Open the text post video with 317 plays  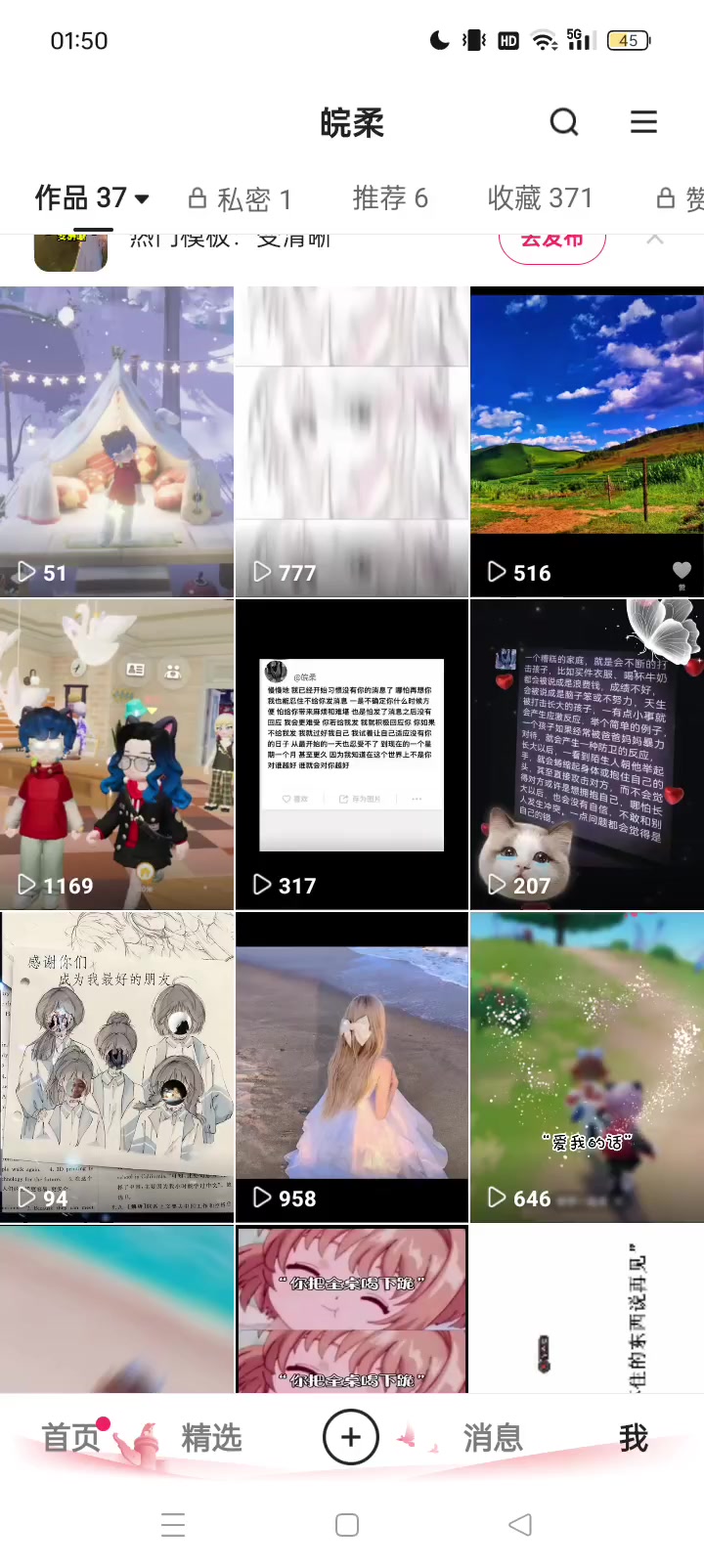pyautogui.click(x=352, y=754)
